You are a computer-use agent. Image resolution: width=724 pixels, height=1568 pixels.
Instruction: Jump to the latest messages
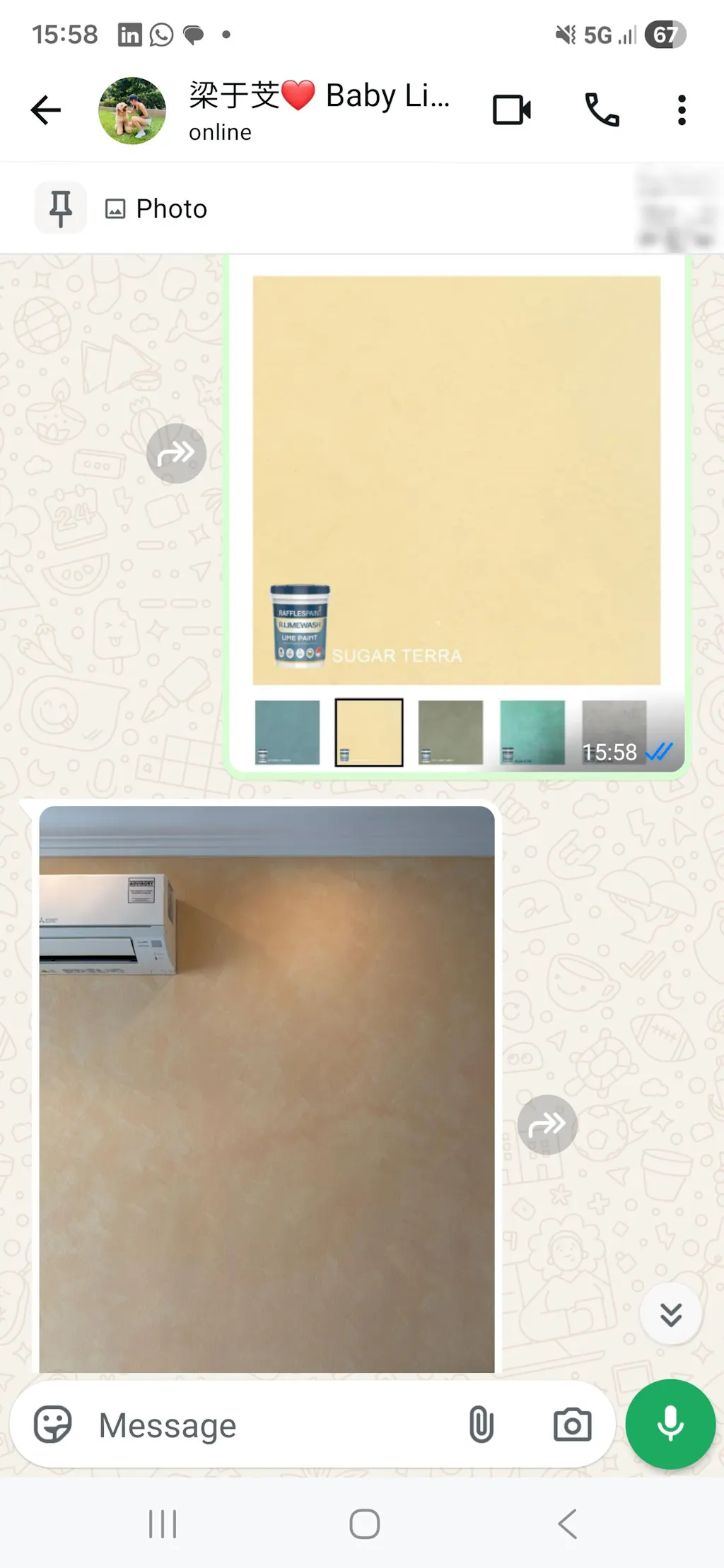[670, 1314]
